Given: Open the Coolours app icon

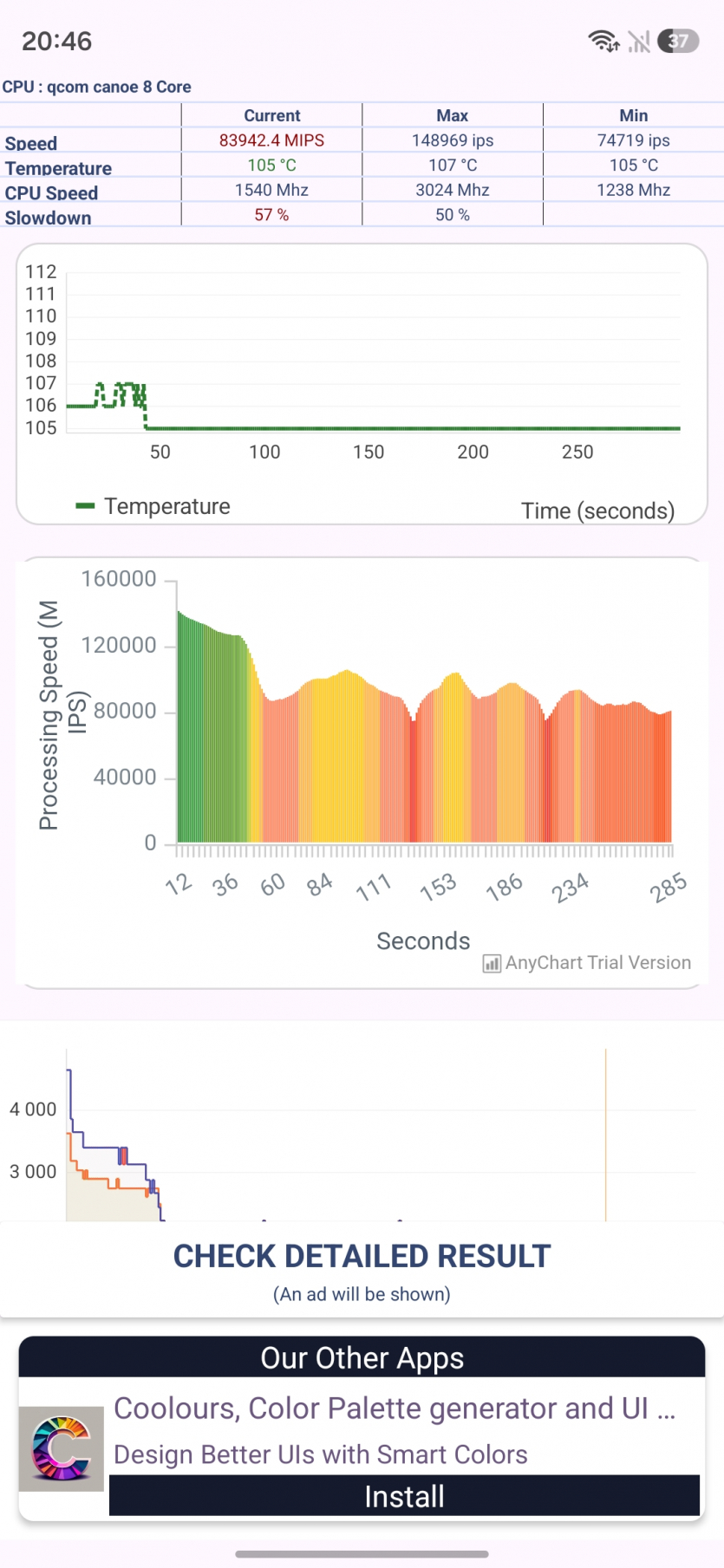Looking at the screenshot, I should (x=62, y=1448).
